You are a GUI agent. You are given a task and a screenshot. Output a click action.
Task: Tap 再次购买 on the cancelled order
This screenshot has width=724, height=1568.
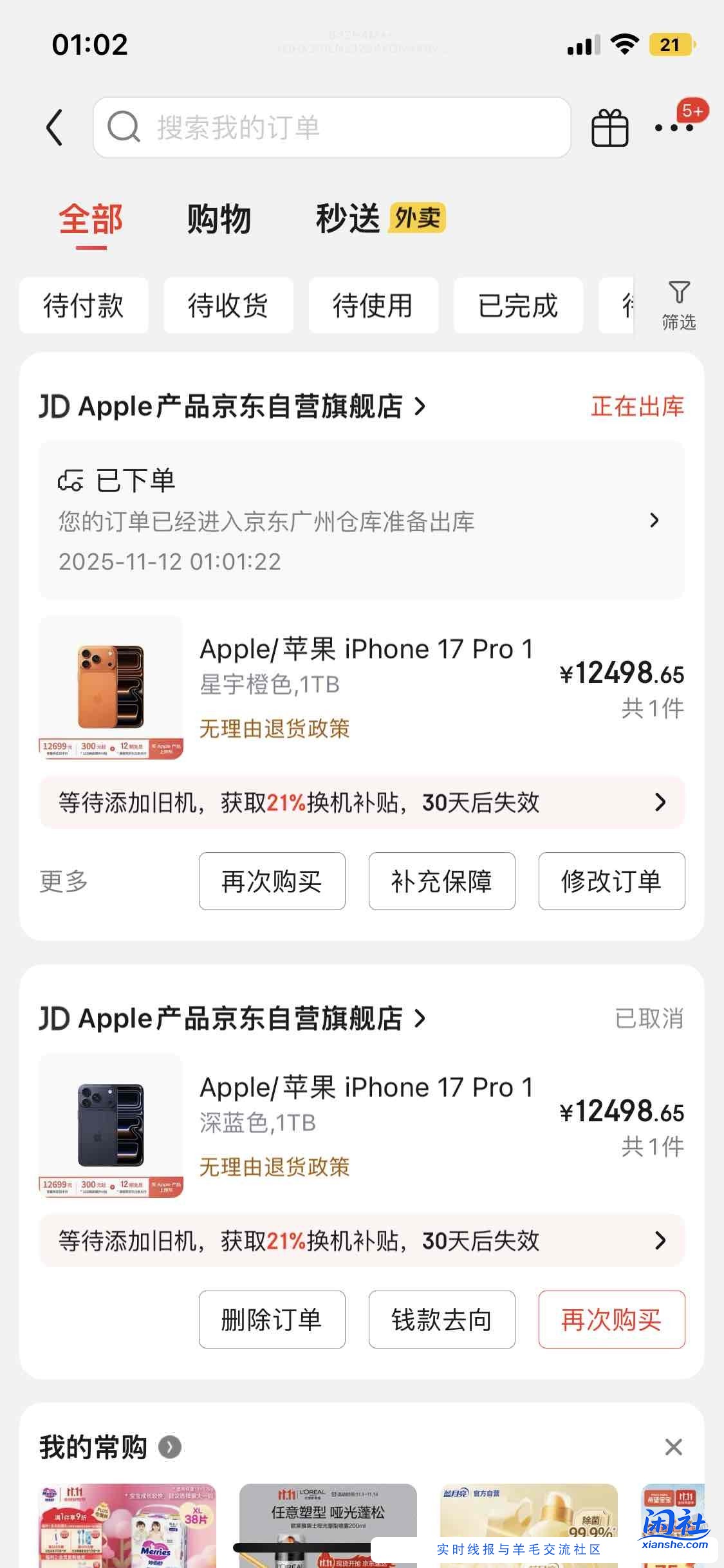click(611, 1320)
